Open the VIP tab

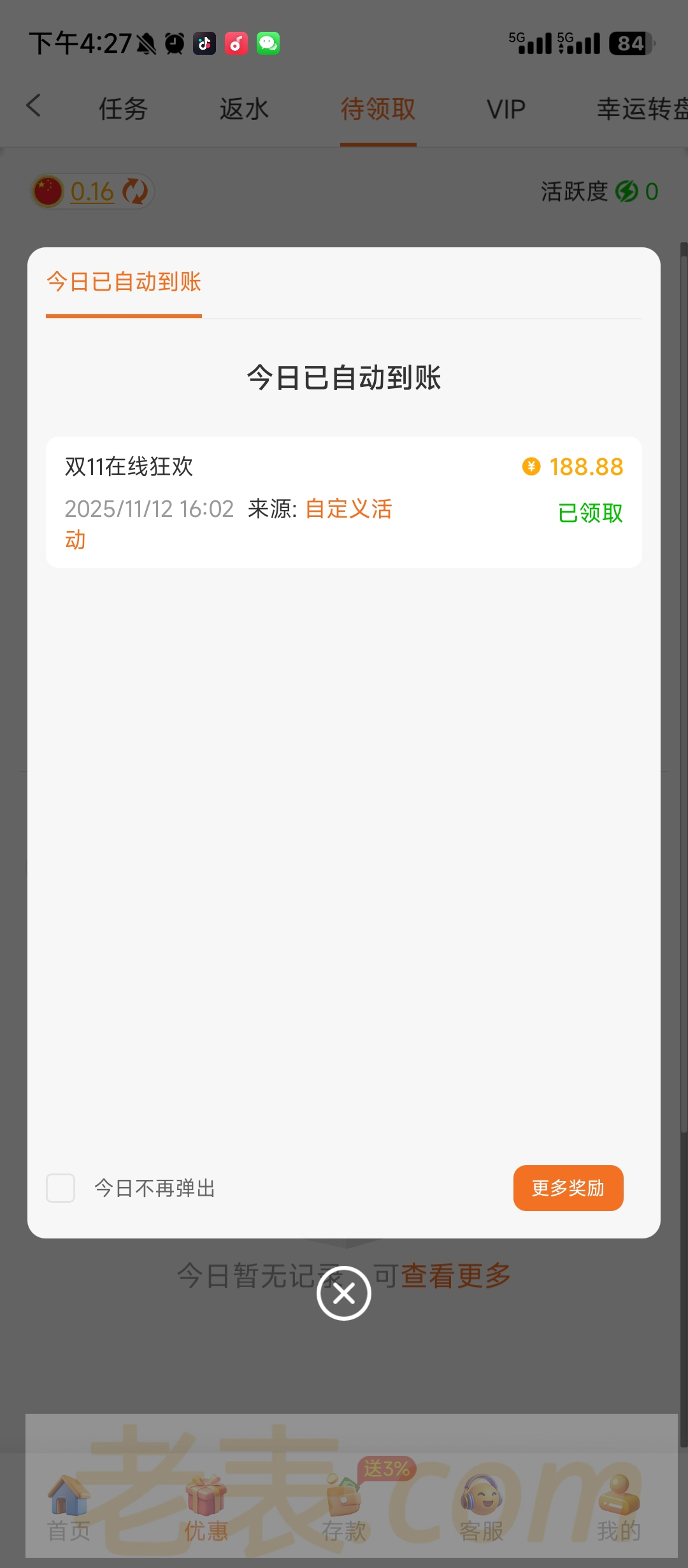click(506, 109)
